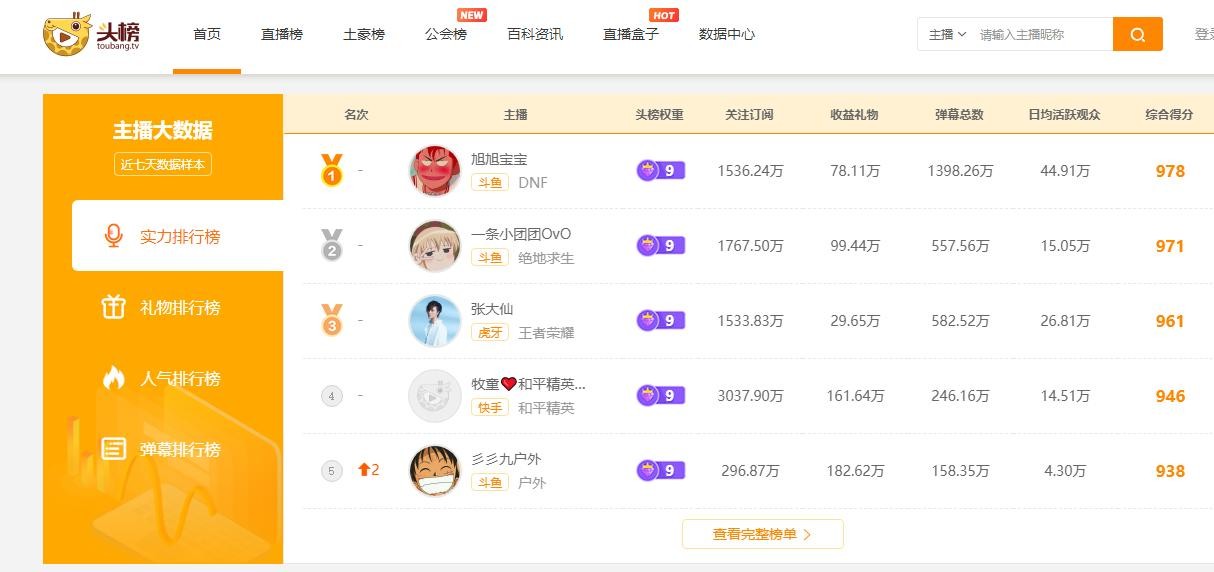This screenshot has height=572, width=1214.
Task: Open 百科资讯 section
Action: point(535,34)
